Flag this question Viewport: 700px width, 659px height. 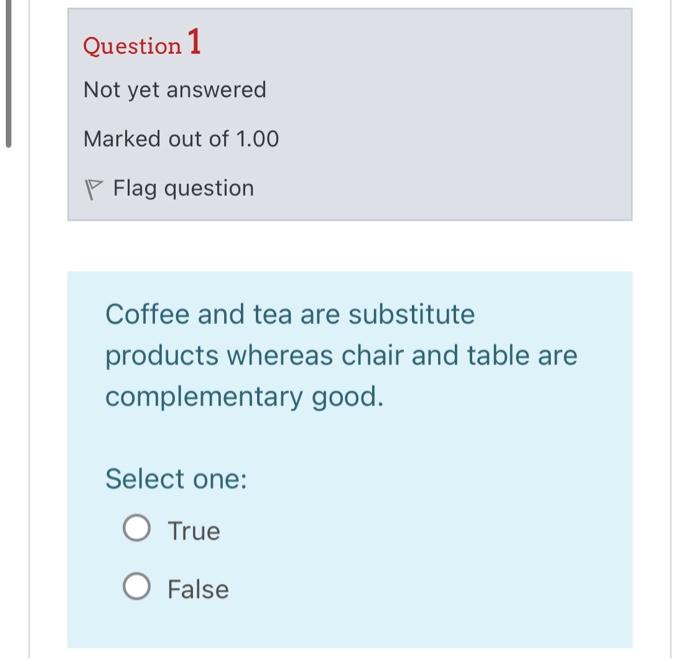[169, 188]
